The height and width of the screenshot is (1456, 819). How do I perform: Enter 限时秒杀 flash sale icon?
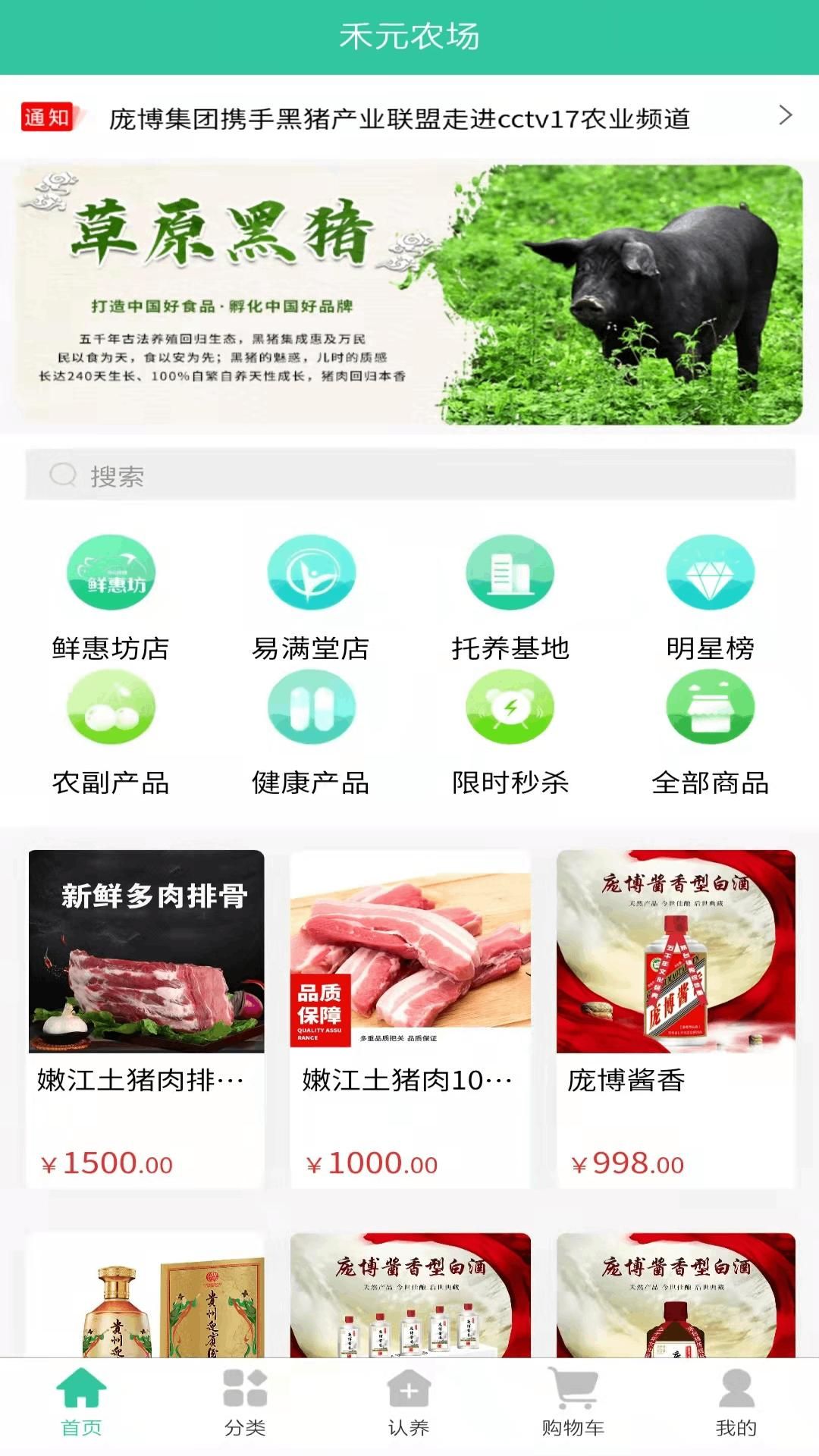(508, 708)
